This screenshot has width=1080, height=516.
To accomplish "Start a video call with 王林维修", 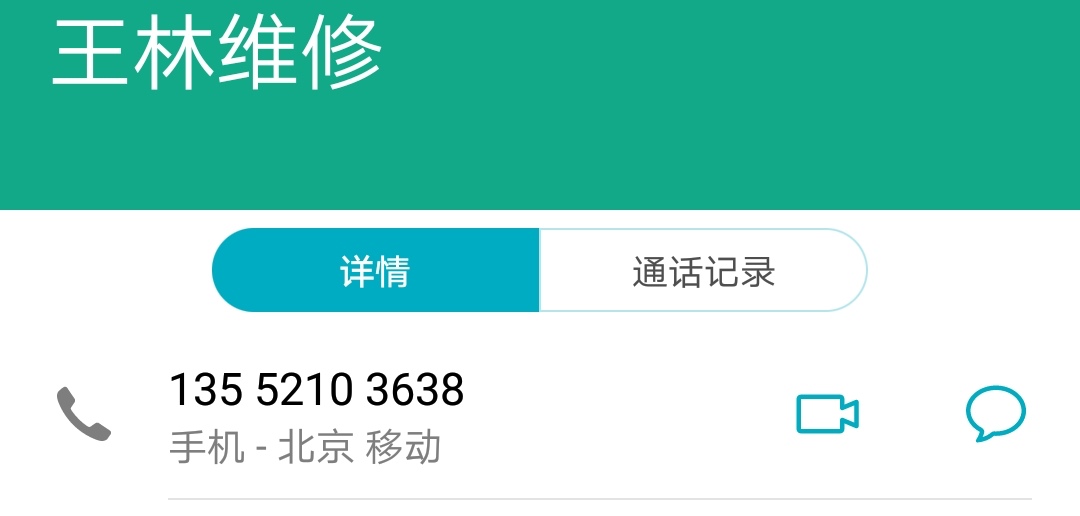I will coord(827,413).
